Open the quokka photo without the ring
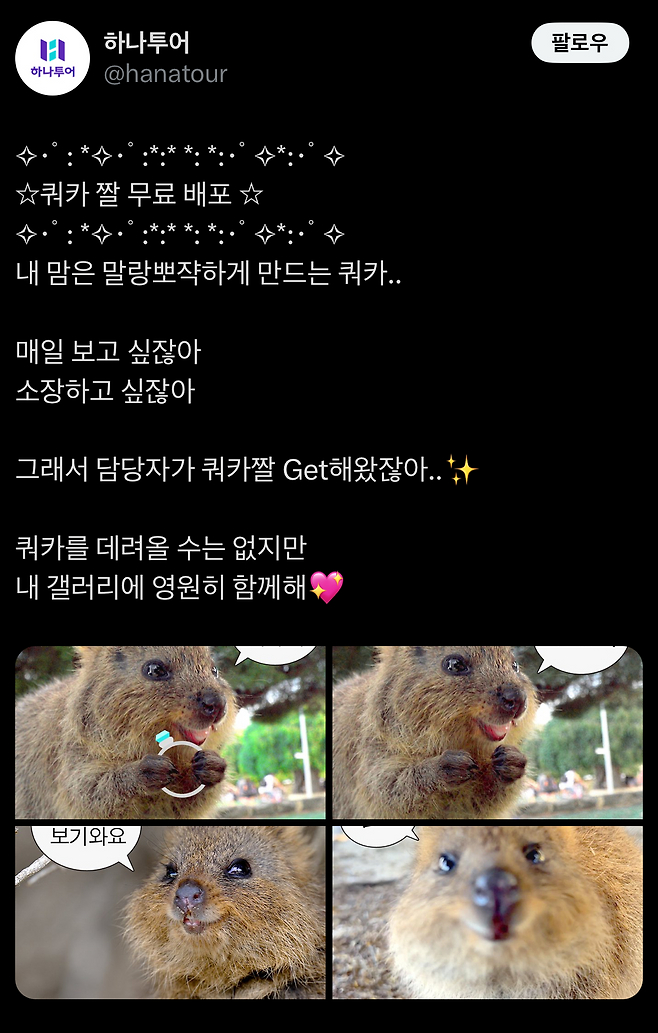The image size is (658, 1033). tap(487, 732)
